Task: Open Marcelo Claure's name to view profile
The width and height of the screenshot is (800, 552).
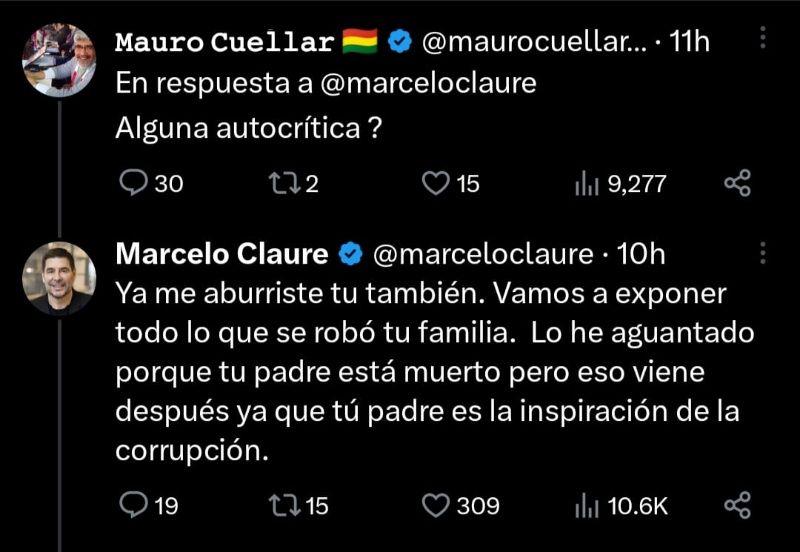Action: [x=222, y=255]
